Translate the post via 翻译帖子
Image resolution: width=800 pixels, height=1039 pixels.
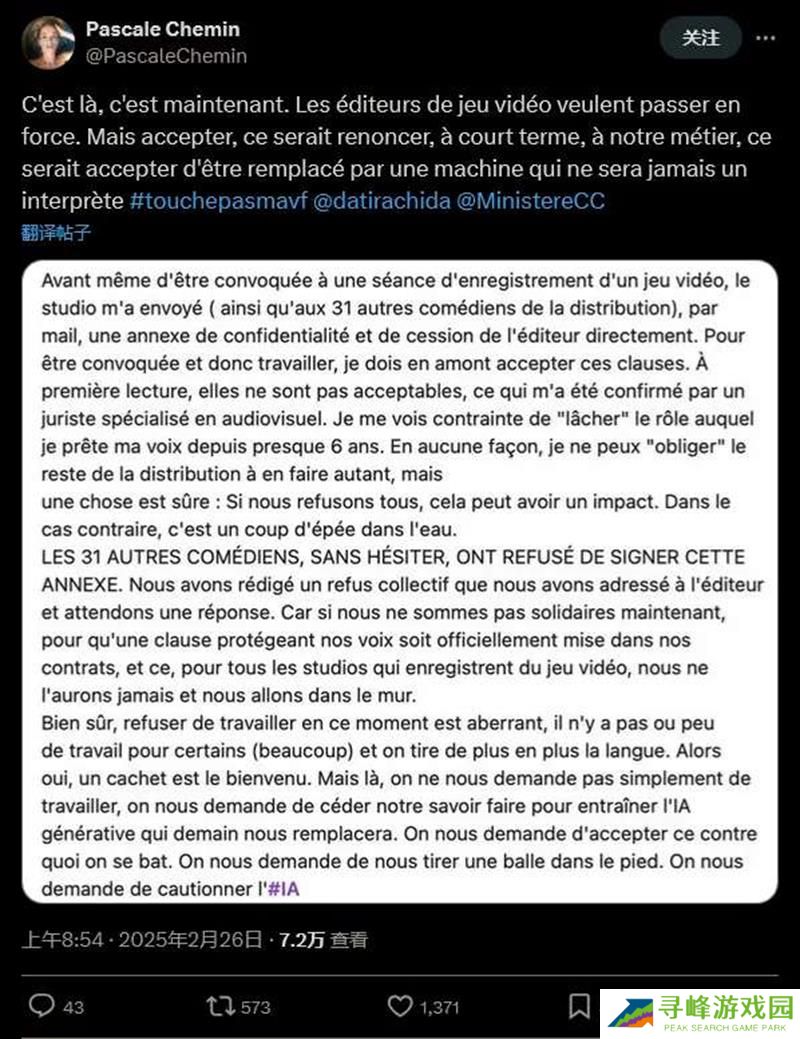[x=55, y=233]
